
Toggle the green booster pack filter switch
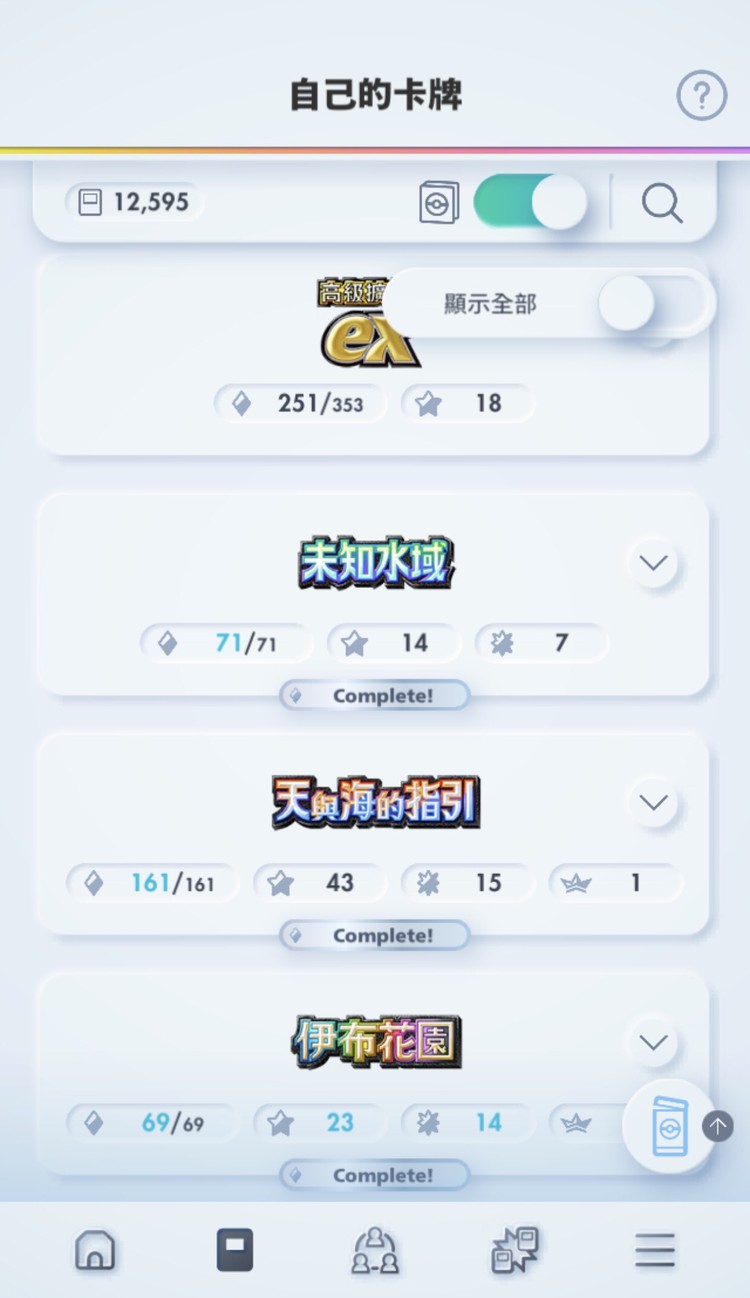coord(530,202)
